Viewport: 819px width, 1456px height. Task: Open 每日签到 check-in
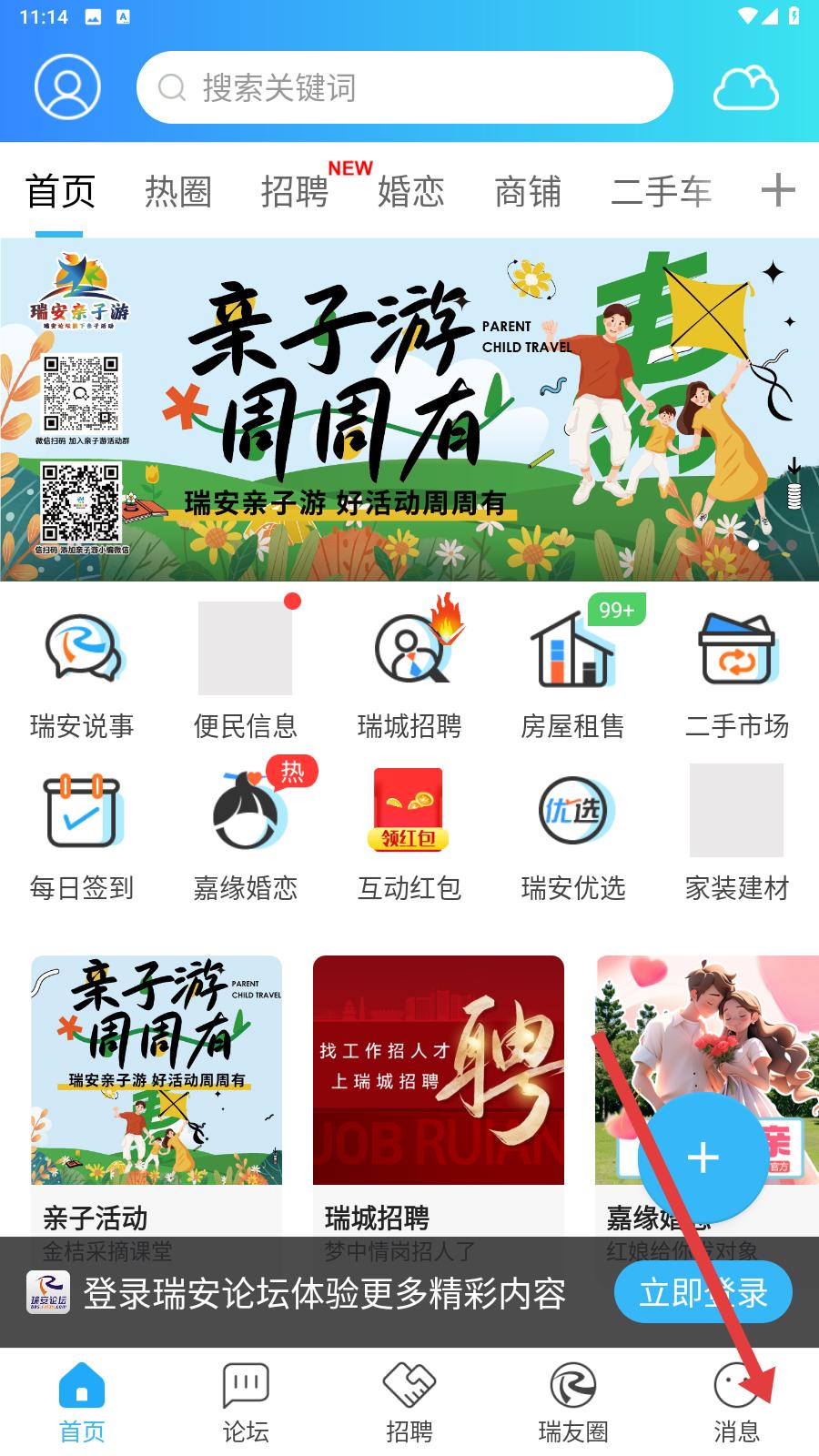click(x=82, y=831)
